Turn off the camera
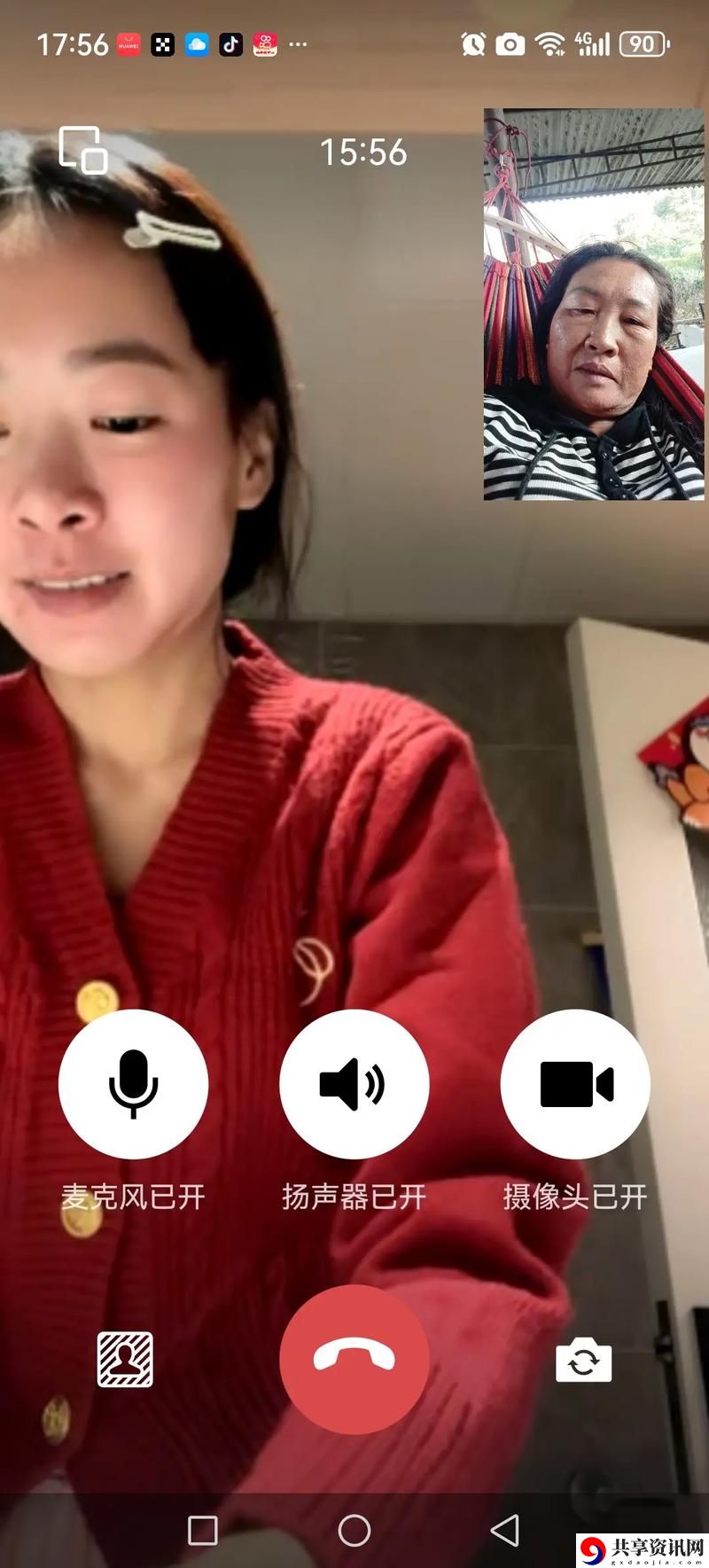Viewport: 709px width, 1568px height. click(x=575, y=1083)
